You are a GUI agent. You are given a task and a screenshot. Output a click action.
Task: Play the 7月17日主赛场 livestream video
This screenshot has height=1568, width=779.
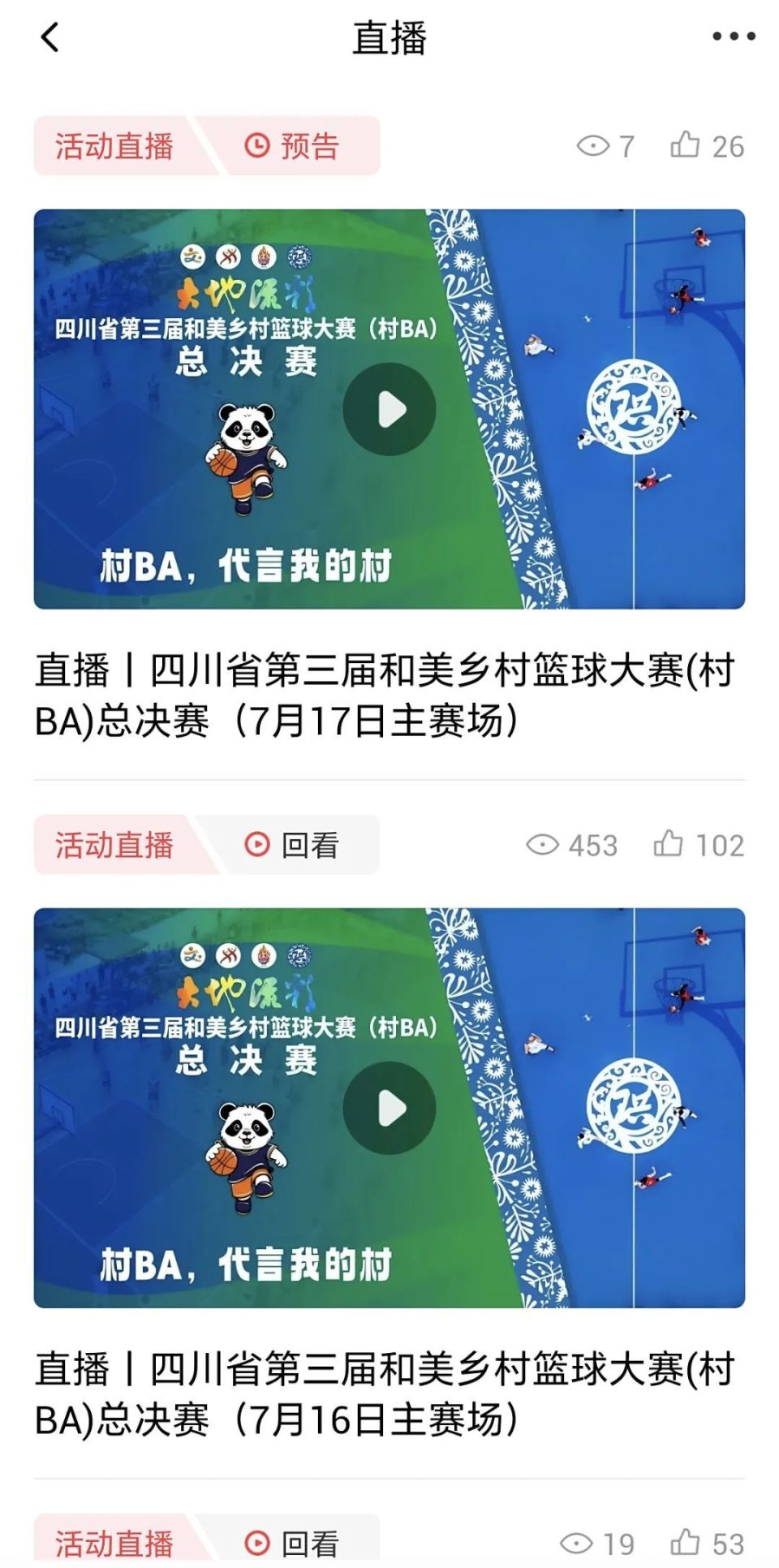pyautogui.click(x=389, y=409)
